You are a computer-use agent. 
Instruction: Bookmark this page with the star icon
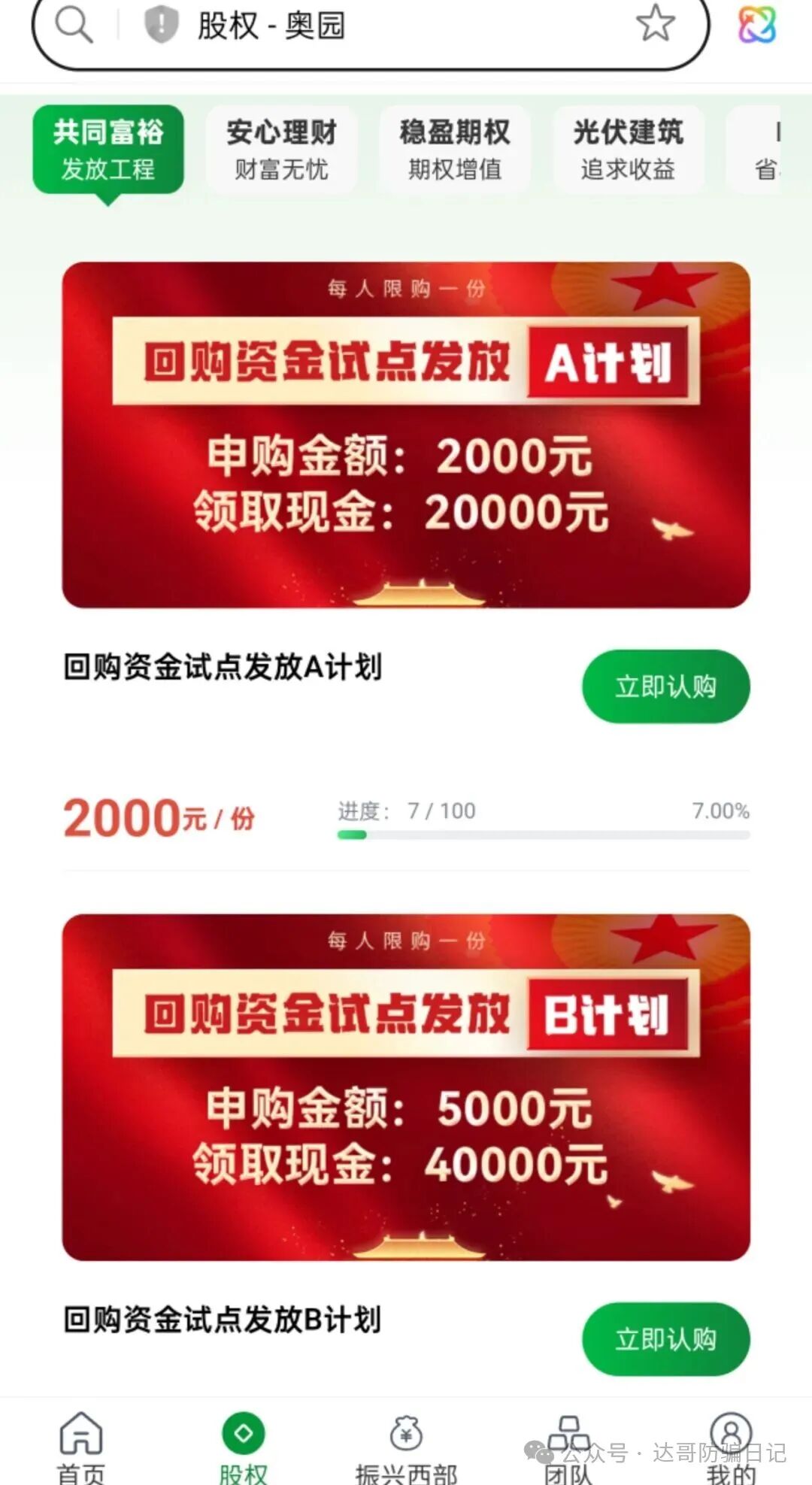(655, 23)
